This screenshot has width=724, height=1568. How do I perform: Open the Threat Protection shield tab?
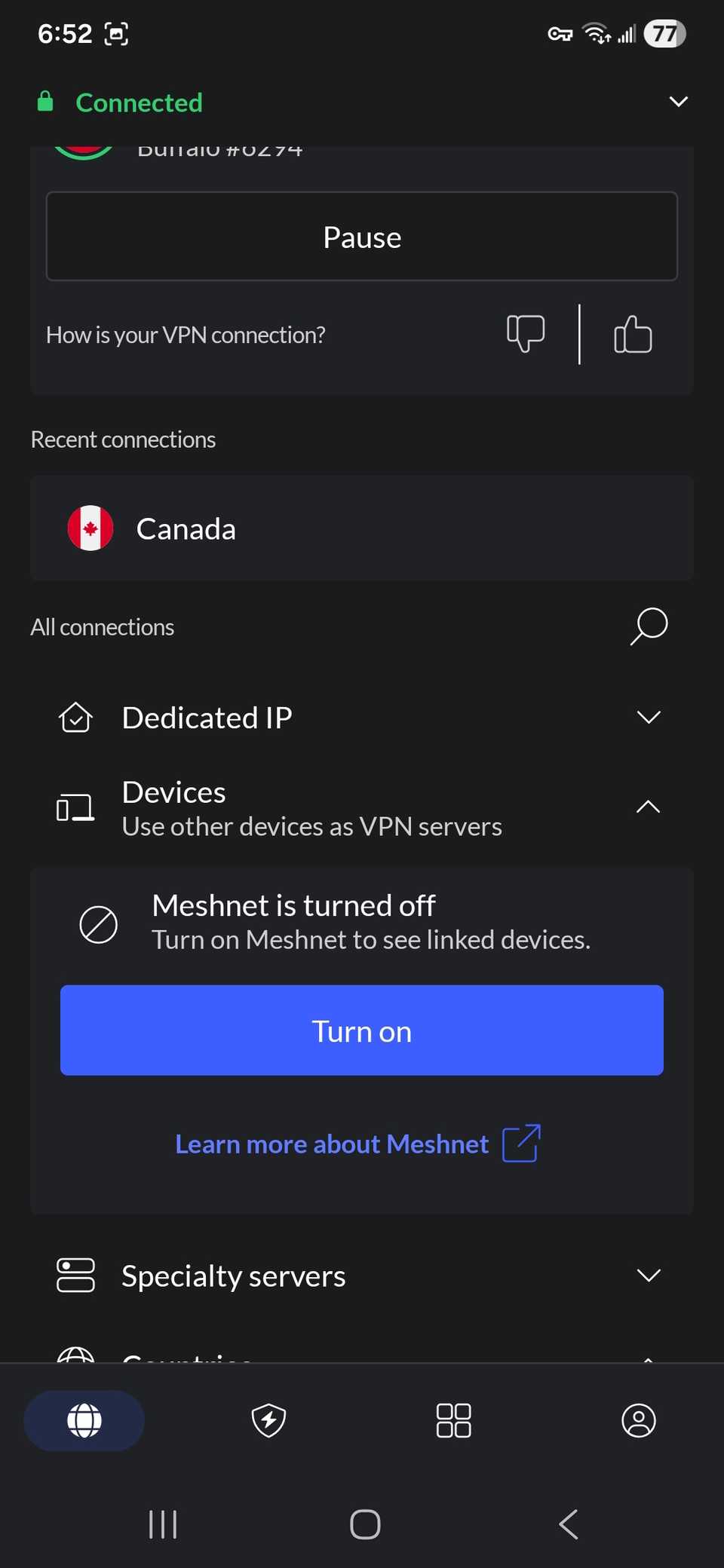268,1421
